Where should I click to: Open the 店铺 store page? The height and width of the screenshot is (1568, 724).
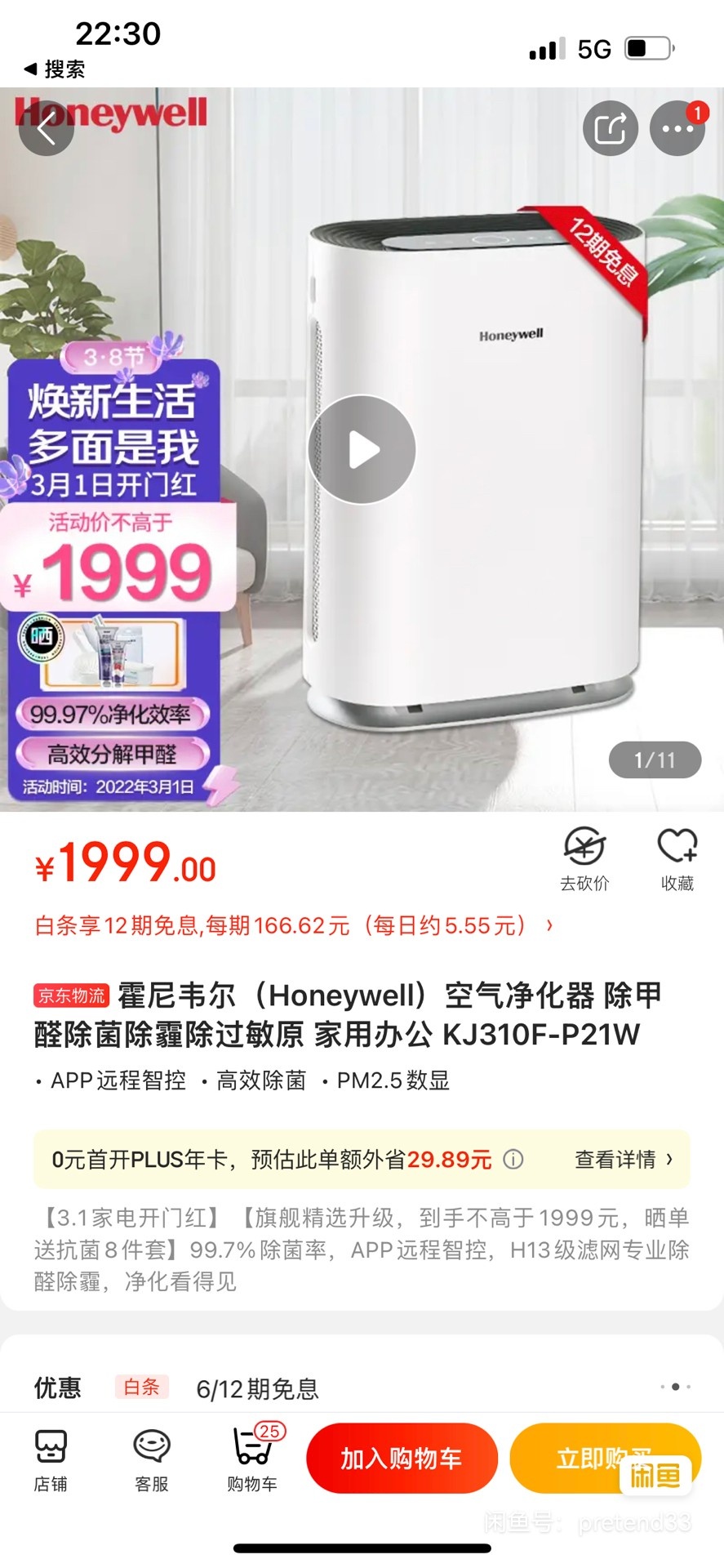pyautogui.click(x=51, y=1461)
